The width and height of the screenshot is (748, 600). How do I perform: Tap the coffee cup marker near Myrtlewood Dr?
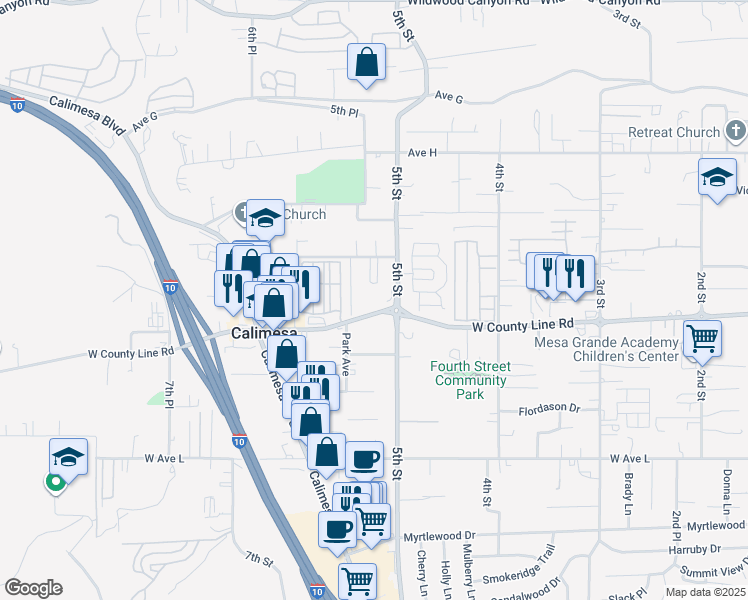pyautogui.click(x=337, y=530)
